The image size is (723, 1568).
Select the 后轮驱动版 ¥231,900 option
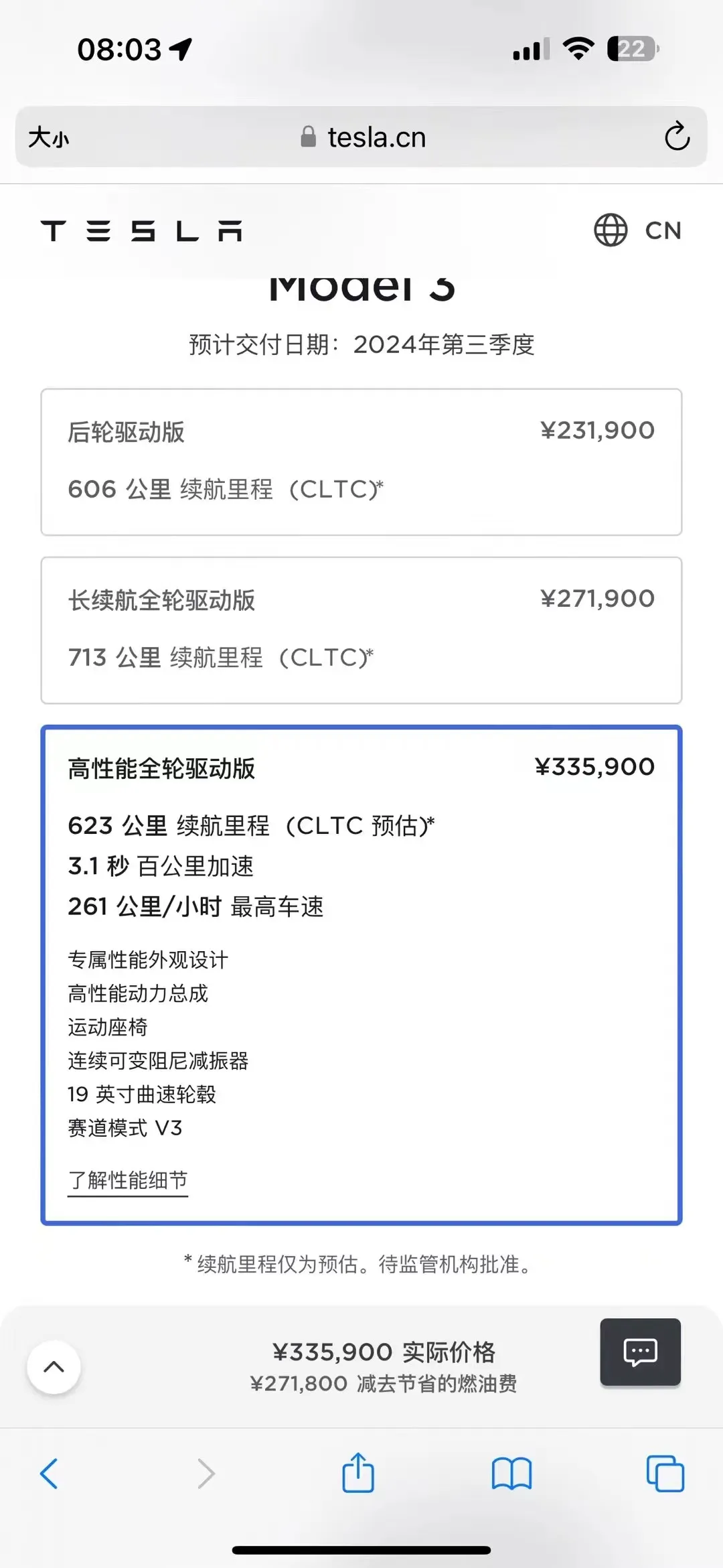coord(361,462)
